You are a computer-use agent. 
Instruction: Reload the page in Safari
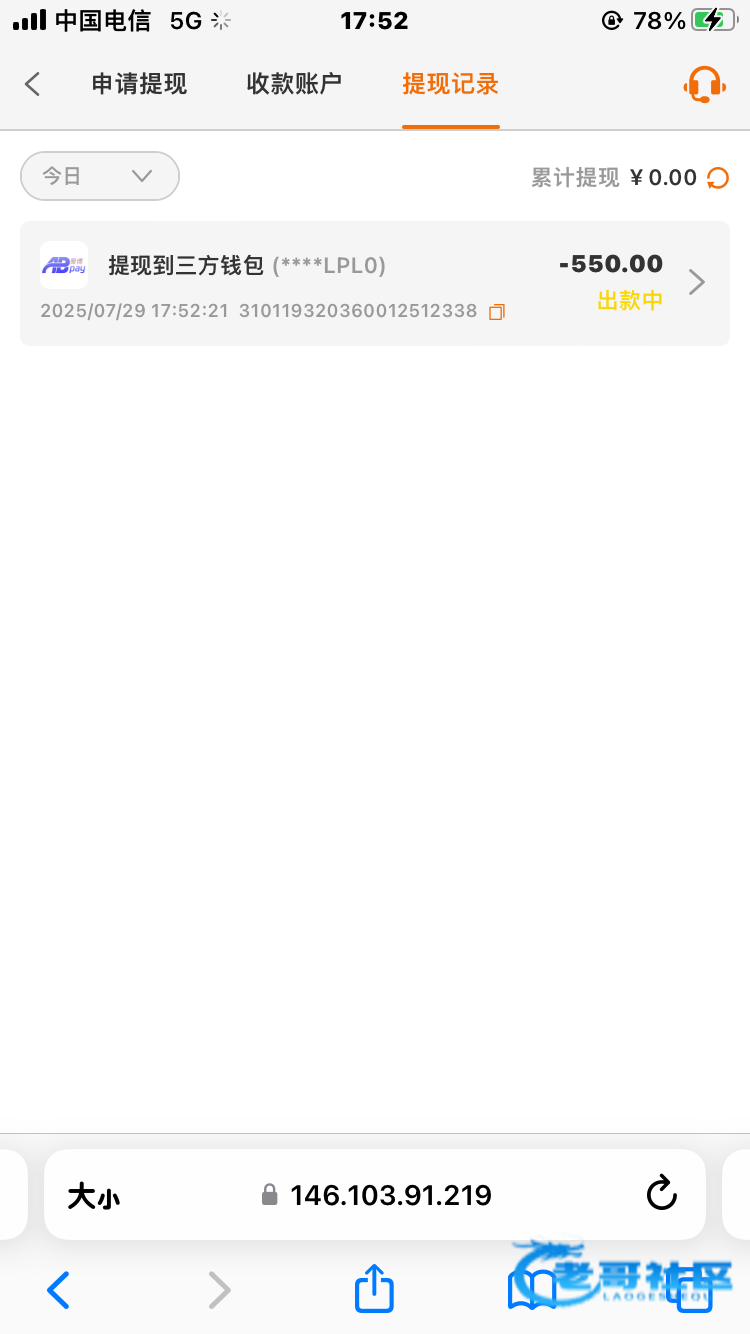point(662,1194)
